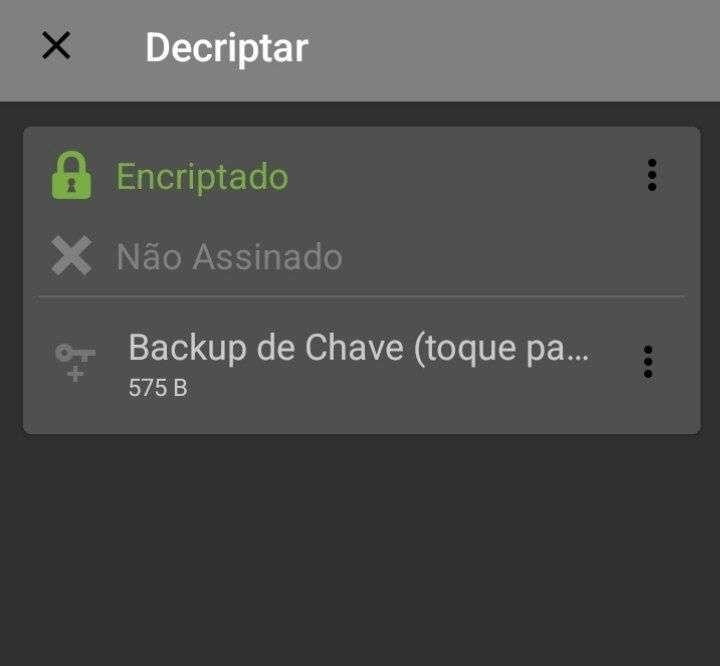
Task: Open the Backup de Chave file
Action: (x=358, y=362)
